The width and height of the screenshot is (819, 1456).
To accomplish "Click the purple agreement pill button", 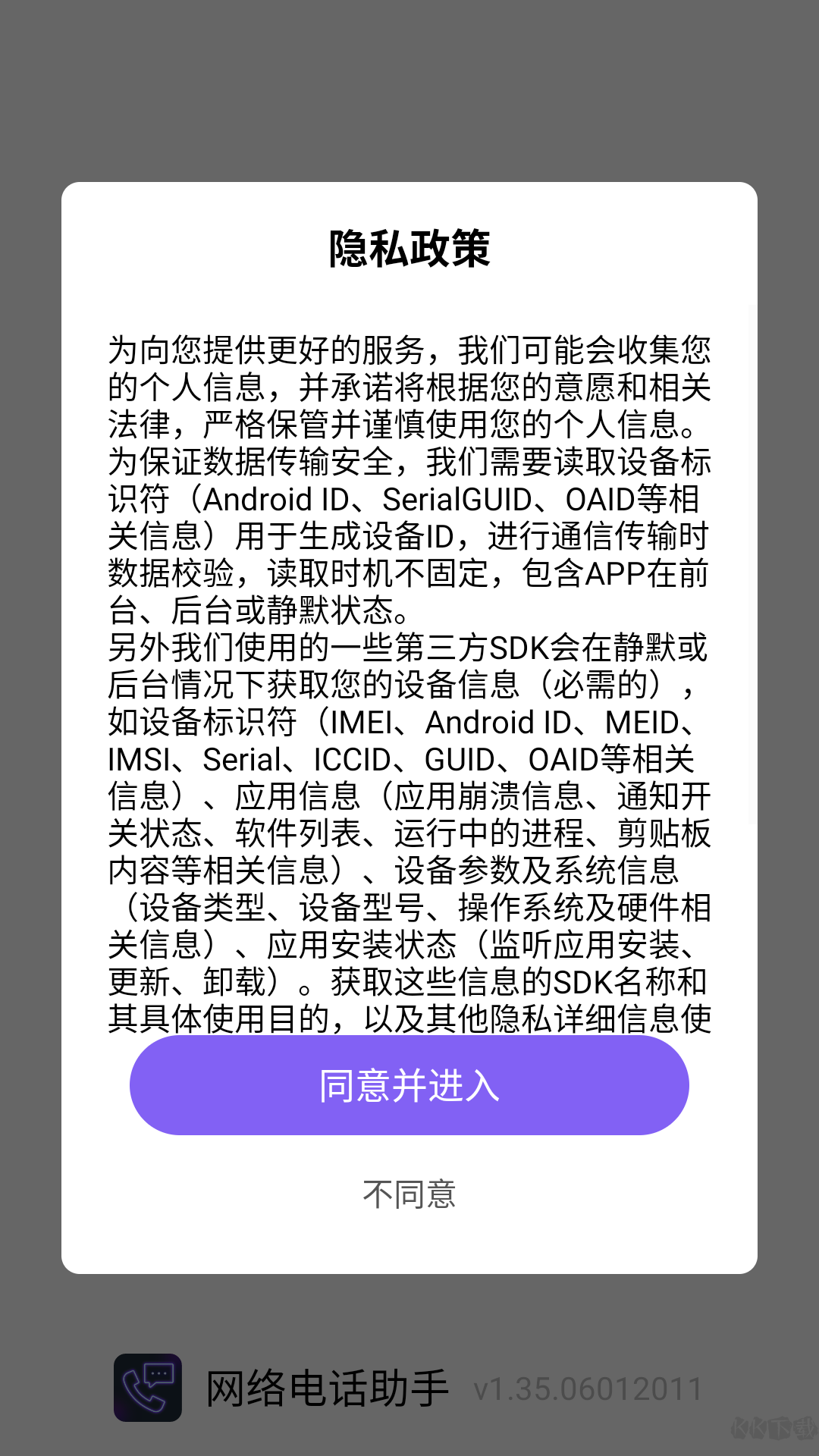I will tap(409, 1086).
